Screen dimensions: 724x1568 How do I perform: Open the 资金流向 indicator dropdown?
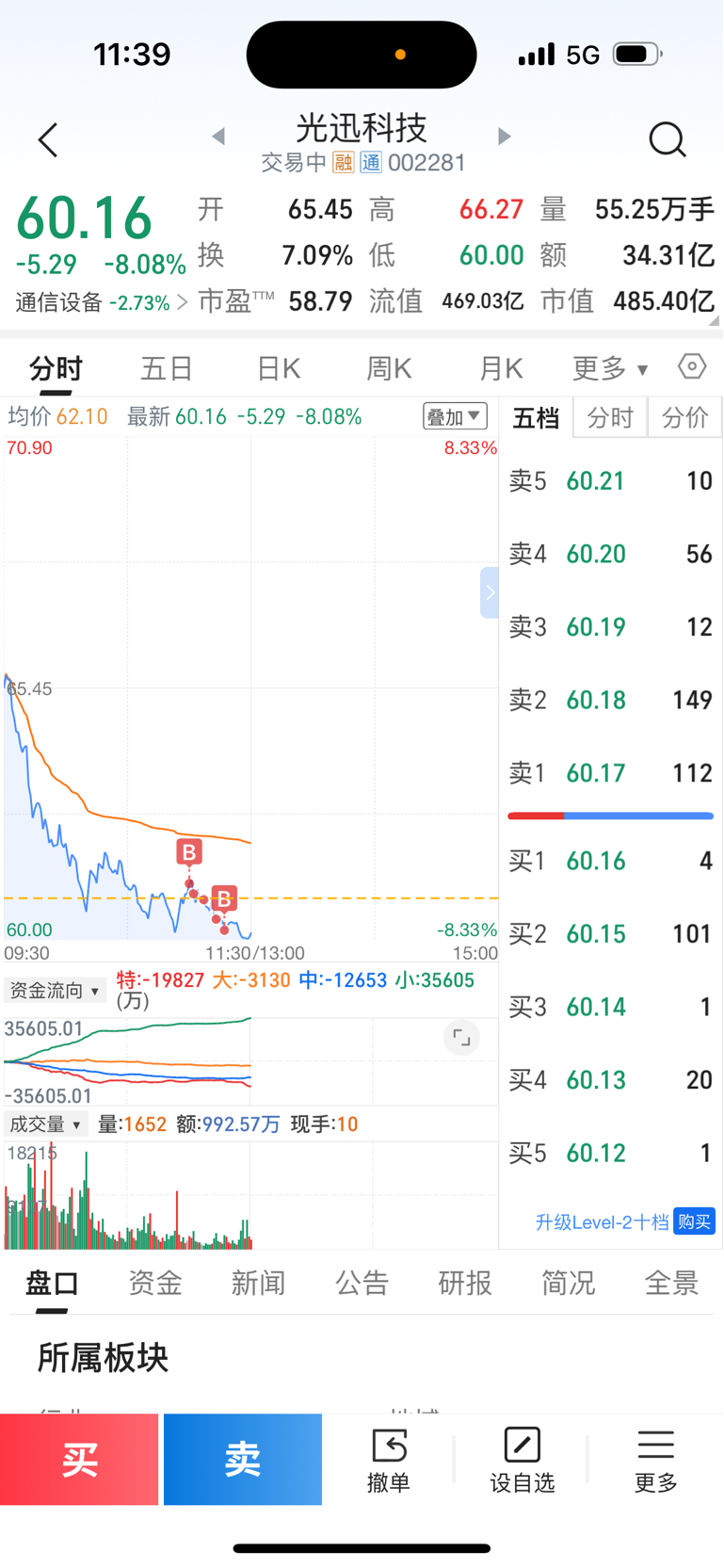(55, 991)
